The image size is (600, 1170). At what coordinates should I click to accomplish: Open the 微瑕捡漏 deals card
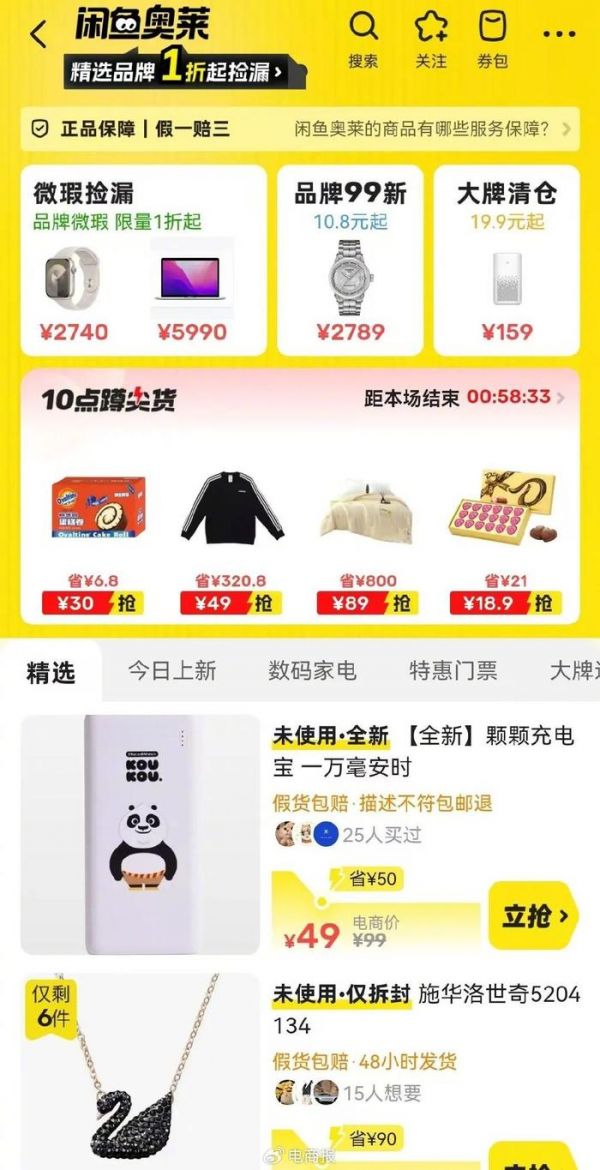[143, 260]
